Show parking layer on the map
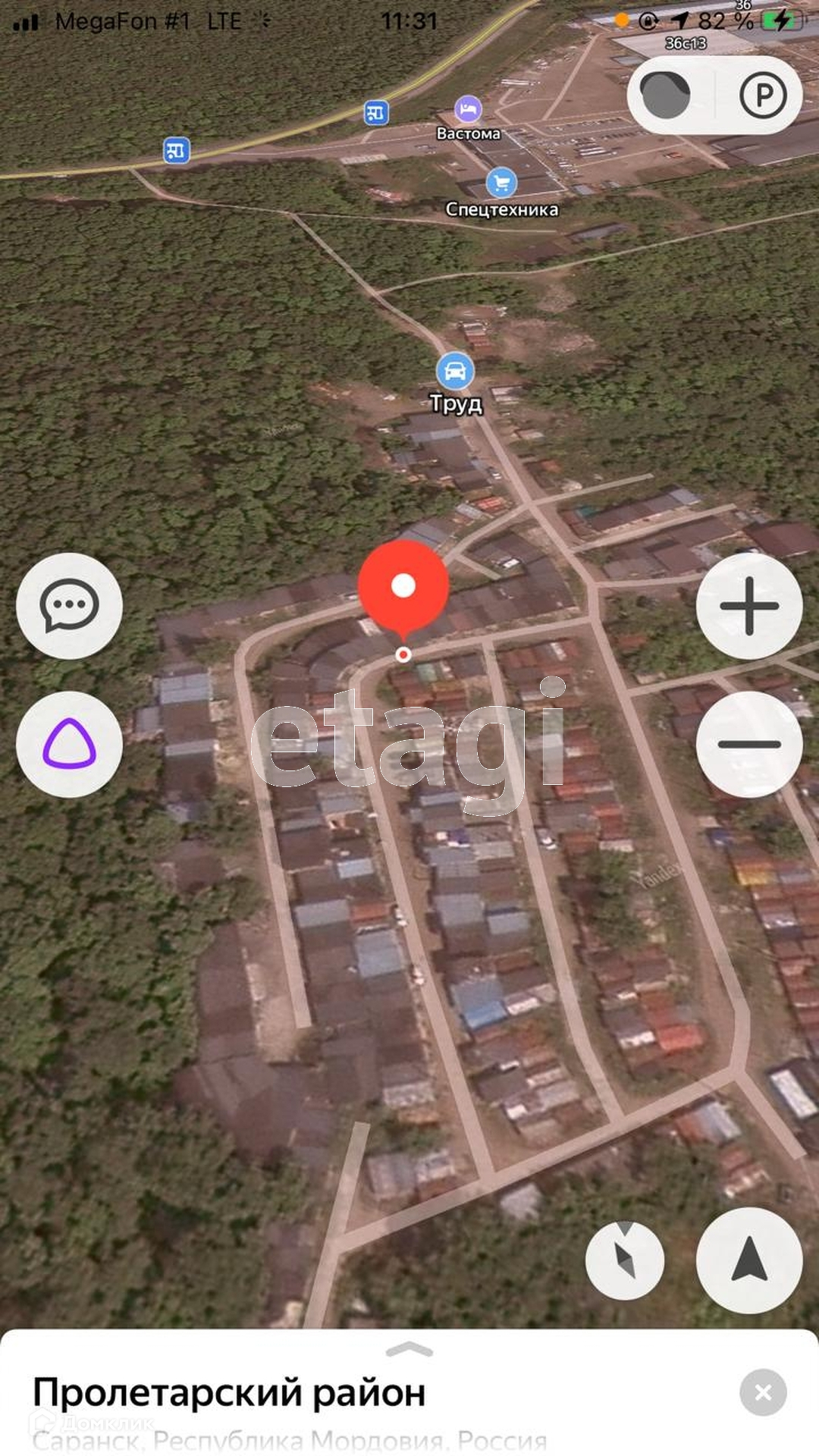 (762, 96)
